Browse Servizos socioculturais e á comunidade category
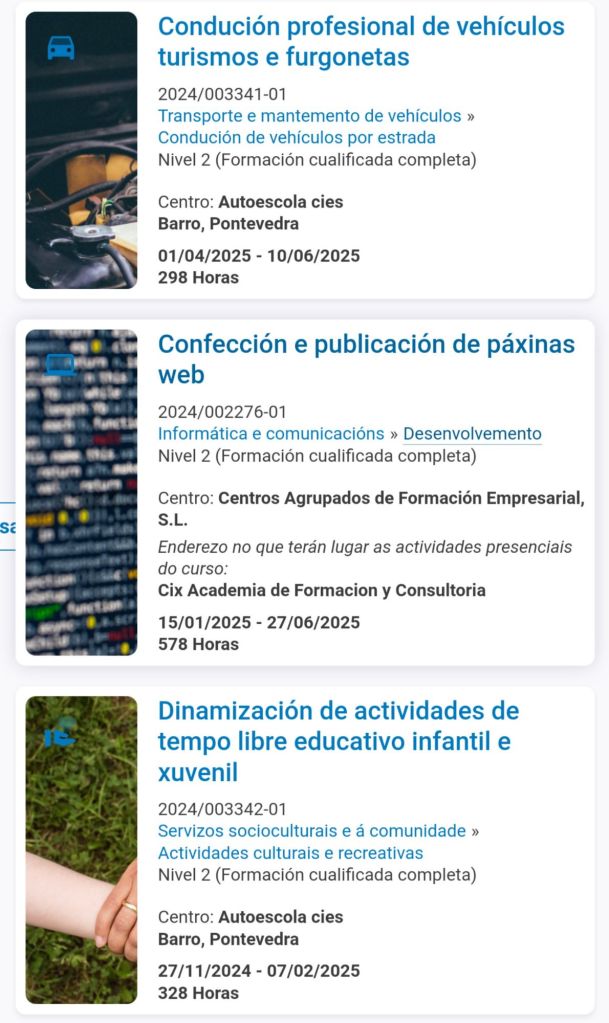The width and height of the screenshot is (609, 1023). click(x=311, y=831)
